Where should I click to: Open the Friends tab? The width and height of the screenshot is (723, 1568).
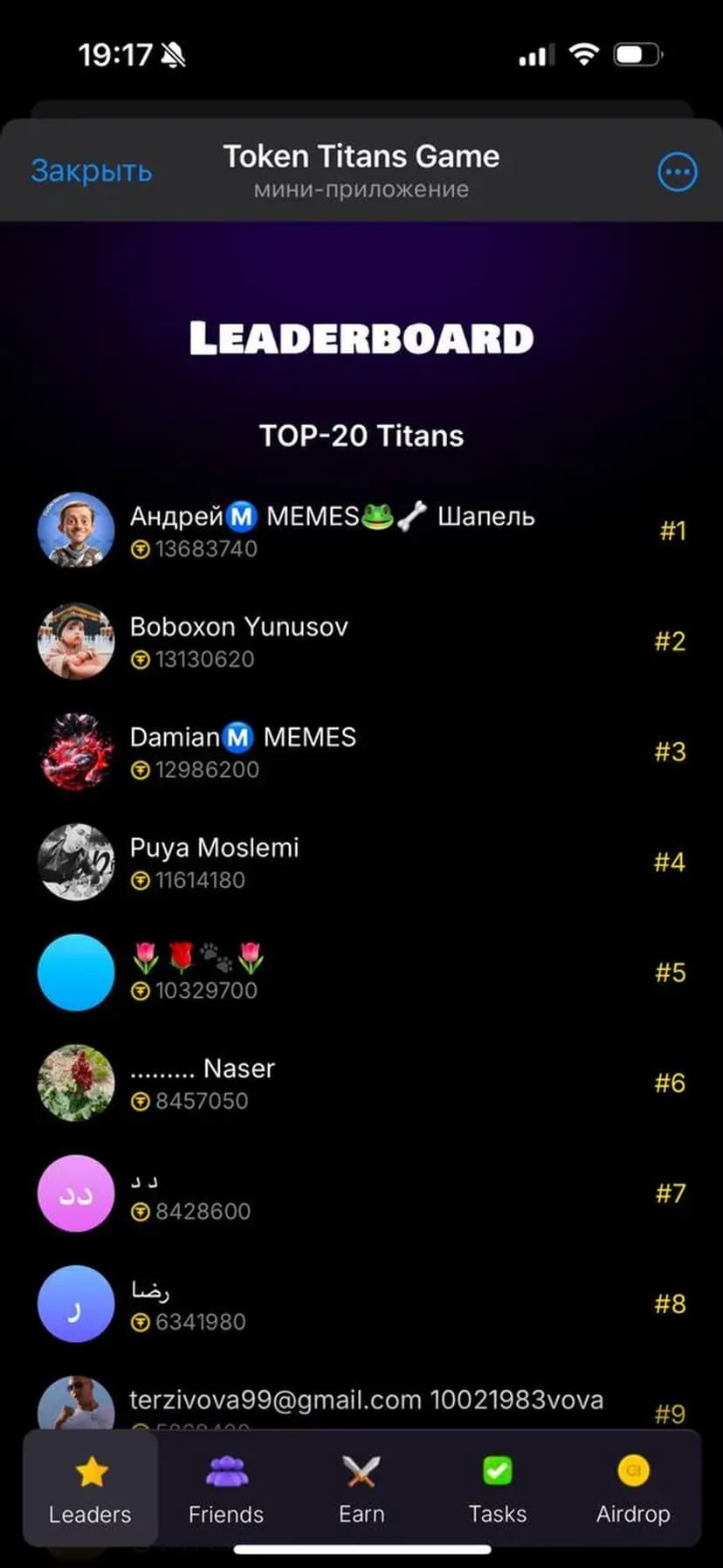[x=226, y=1489]
